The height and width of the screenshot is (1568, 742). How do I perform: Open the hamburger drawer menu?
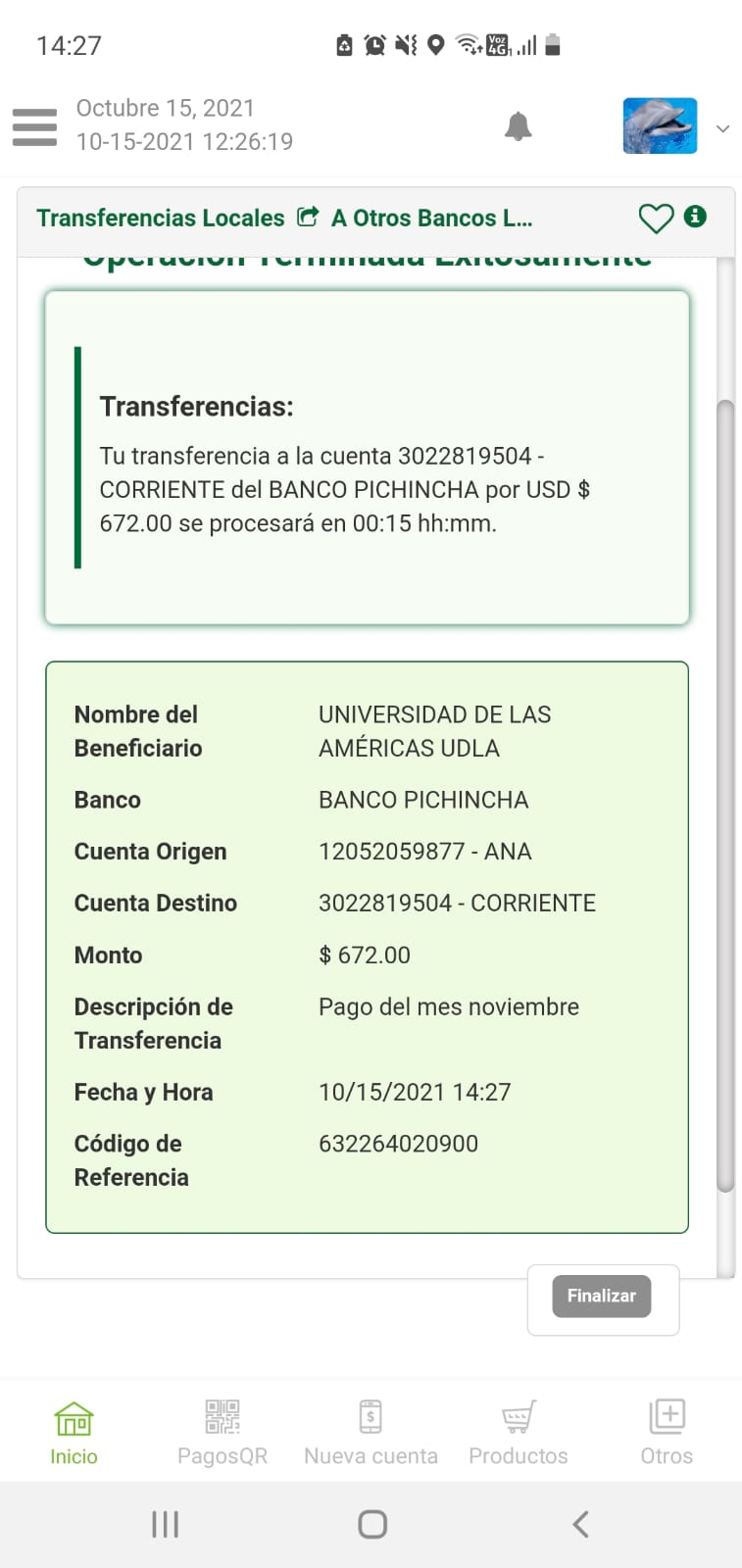[x=34, y=126]
